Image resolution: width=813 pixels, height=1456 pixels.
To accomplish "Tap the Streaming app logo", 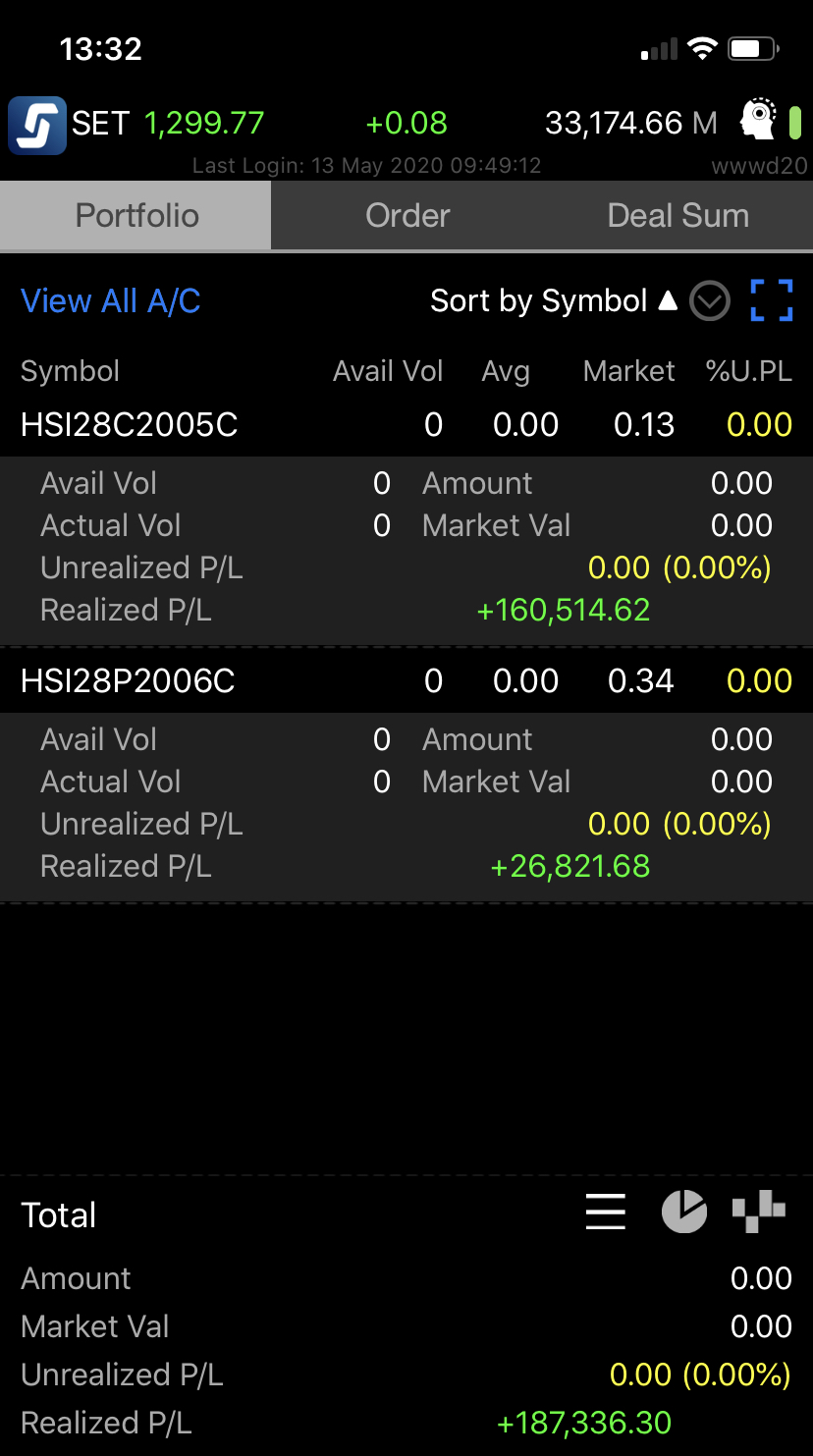I will pos(37,125).
